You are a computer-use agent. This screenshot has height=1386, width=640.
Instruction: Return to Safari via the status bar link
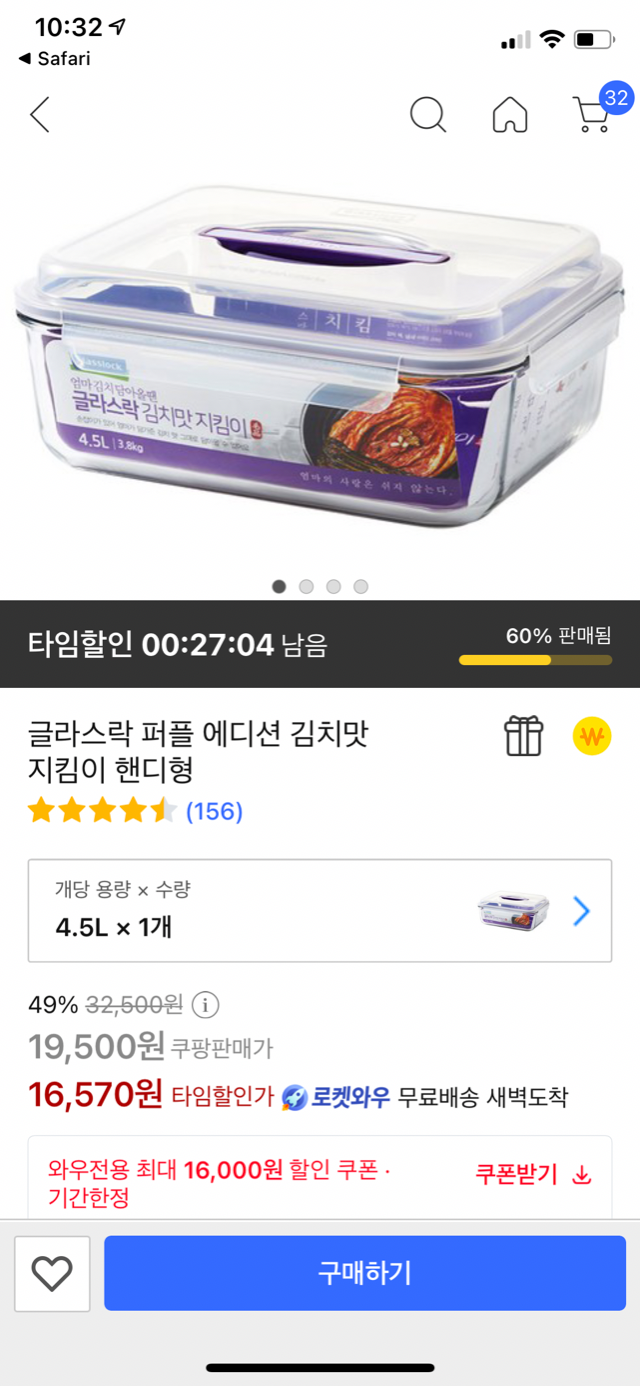[x=55, y=59]
